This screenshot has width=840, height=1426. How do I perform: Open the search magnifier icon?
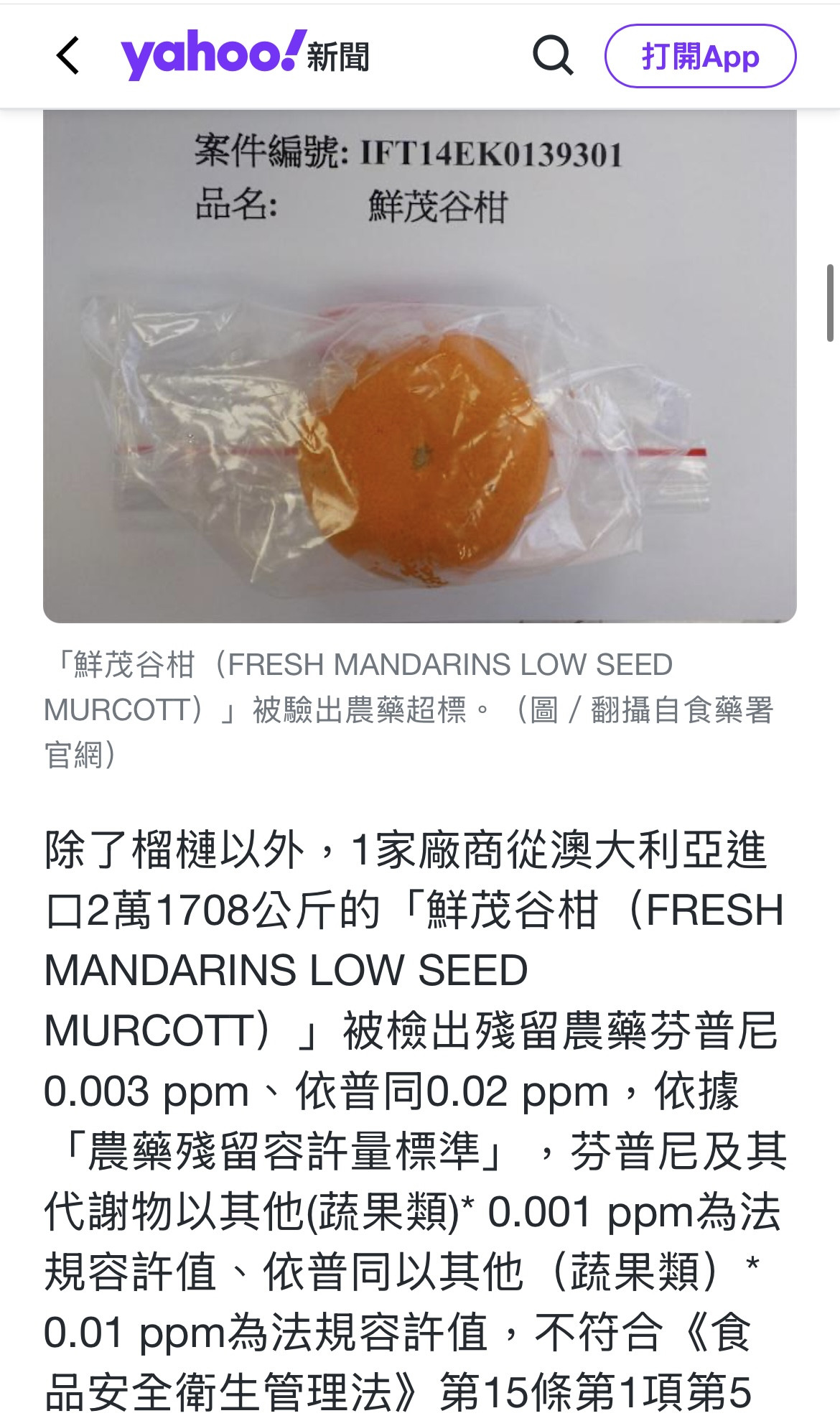[x=552, y=55]
